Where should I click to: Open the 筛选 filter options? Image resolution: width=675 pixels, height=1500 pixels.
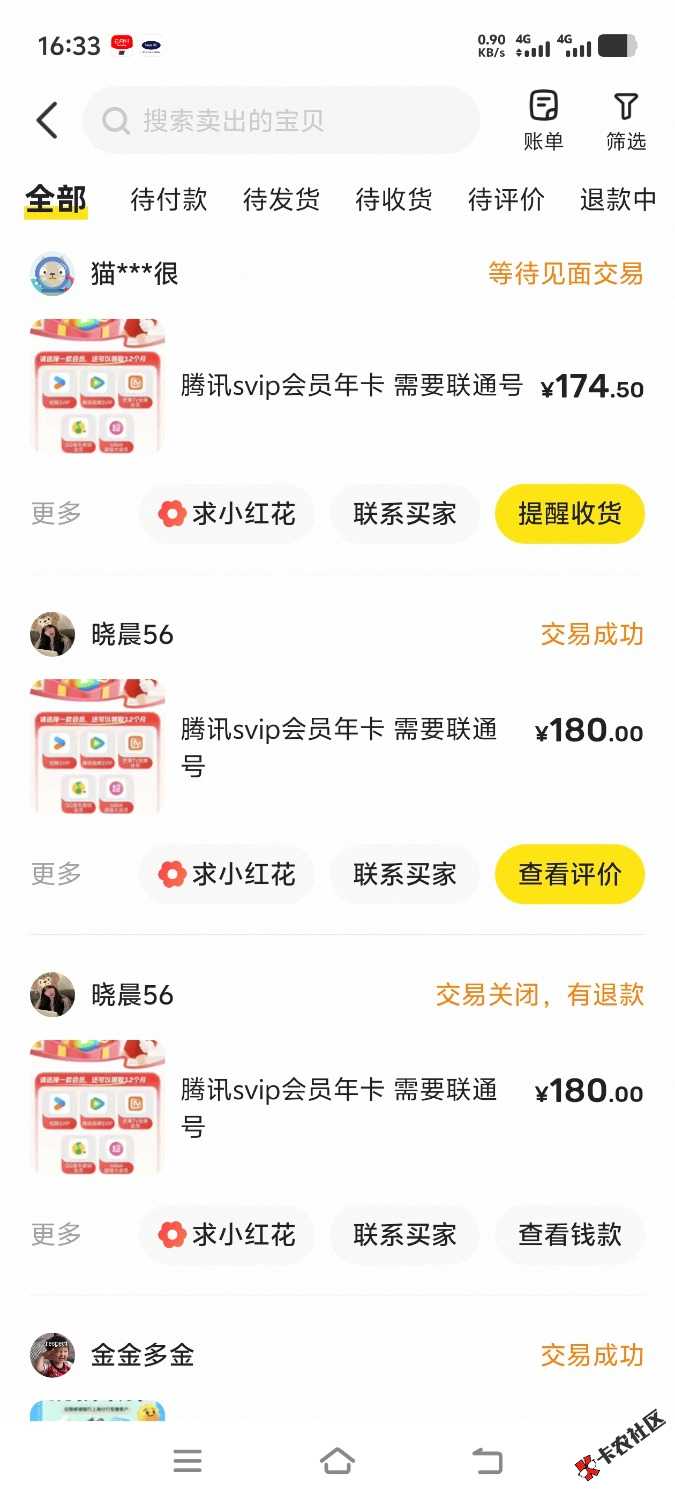pyautogui.click(x=625, y=120)
